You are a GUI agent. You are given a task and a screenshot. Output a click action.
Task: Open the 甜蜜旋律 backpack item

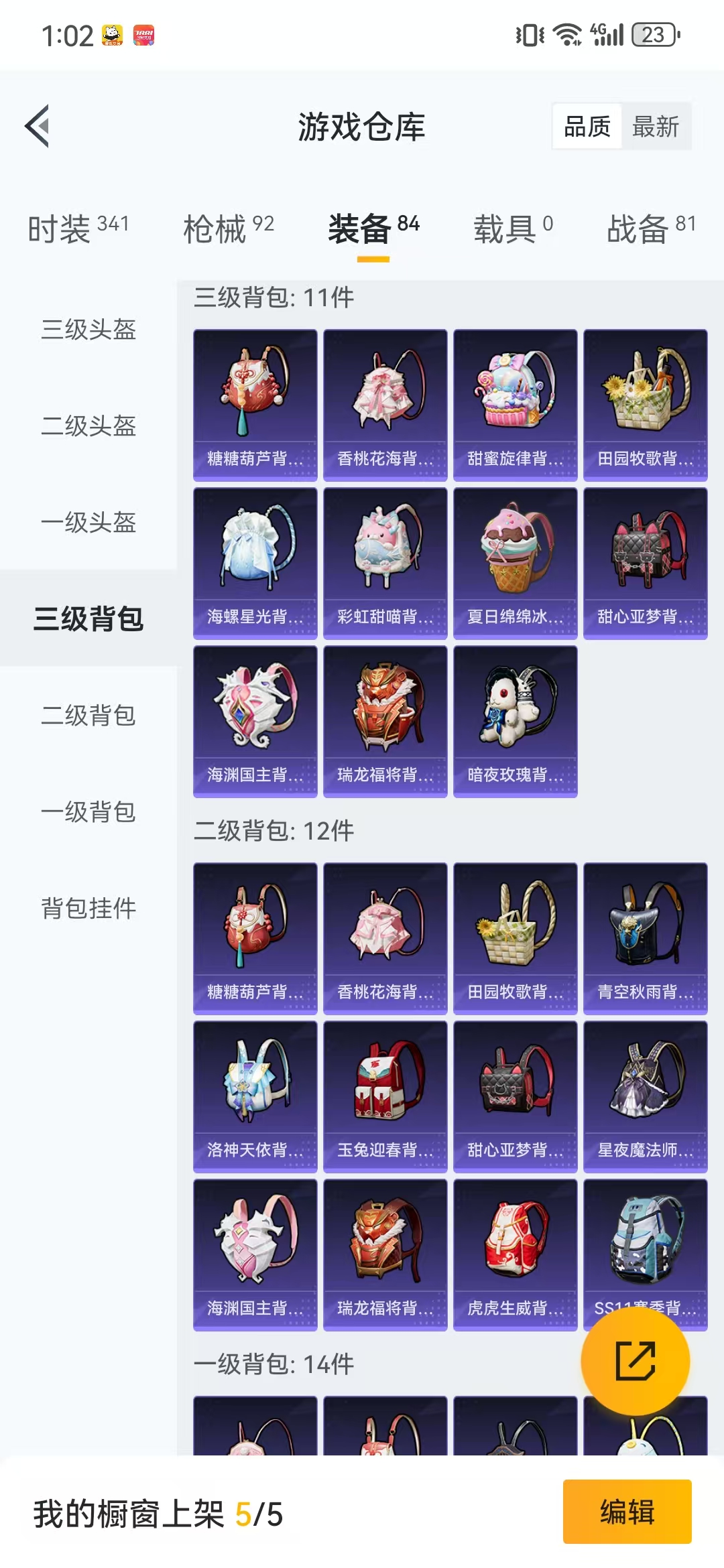[515, 405]
